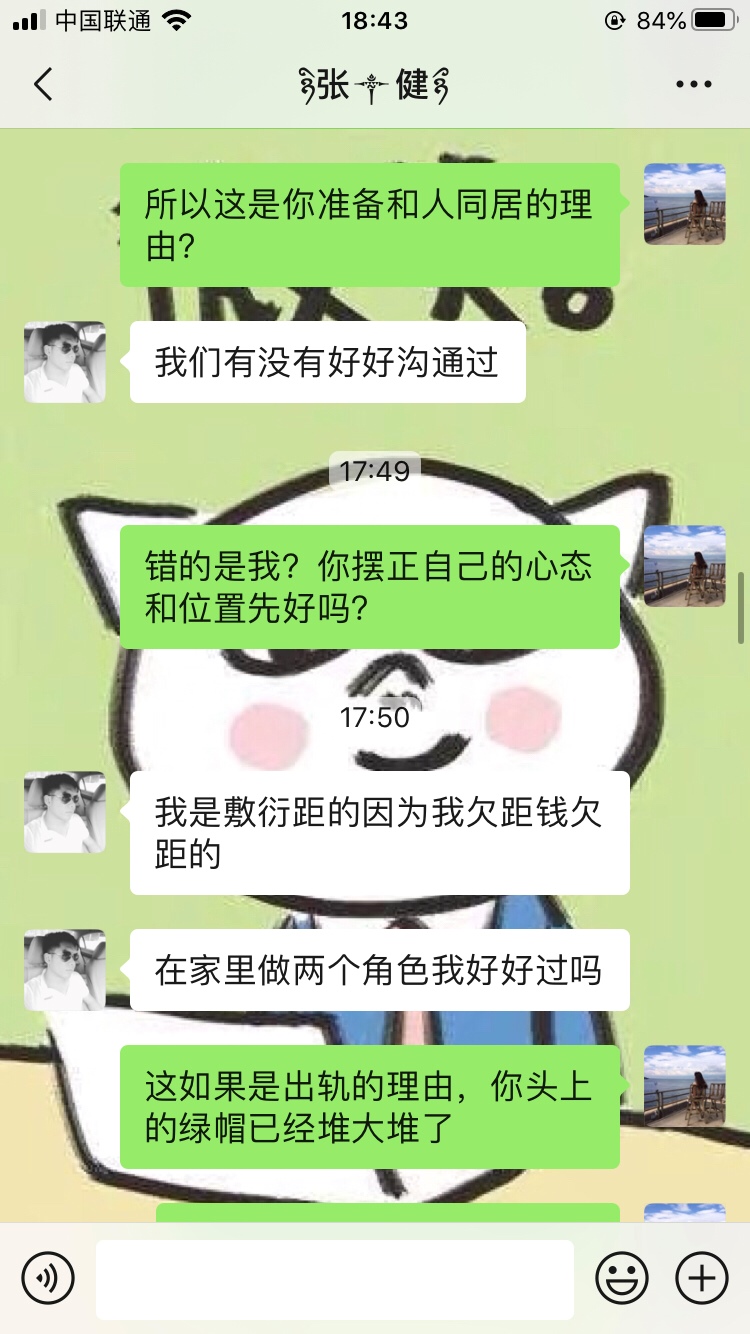Go back to the chat list

(42, 85)
